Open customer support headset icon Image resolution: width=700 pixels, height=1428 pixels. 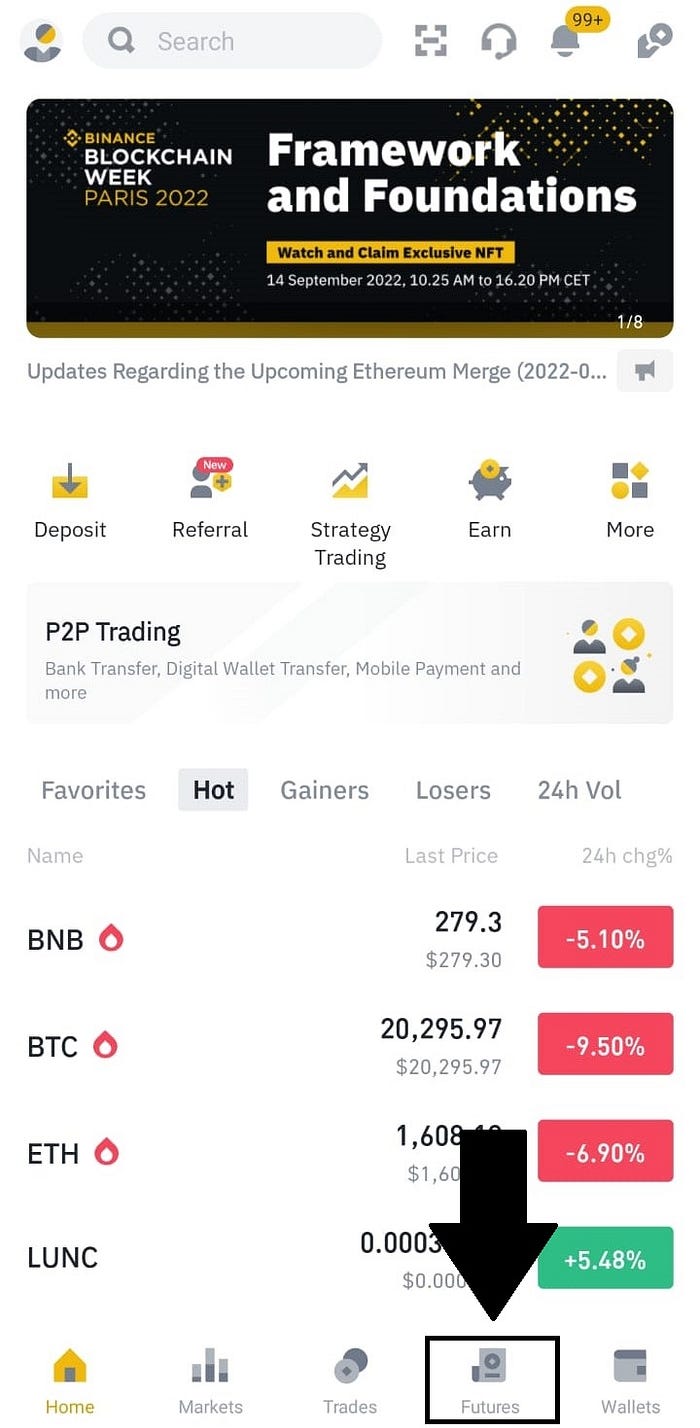tap(498, 41)
